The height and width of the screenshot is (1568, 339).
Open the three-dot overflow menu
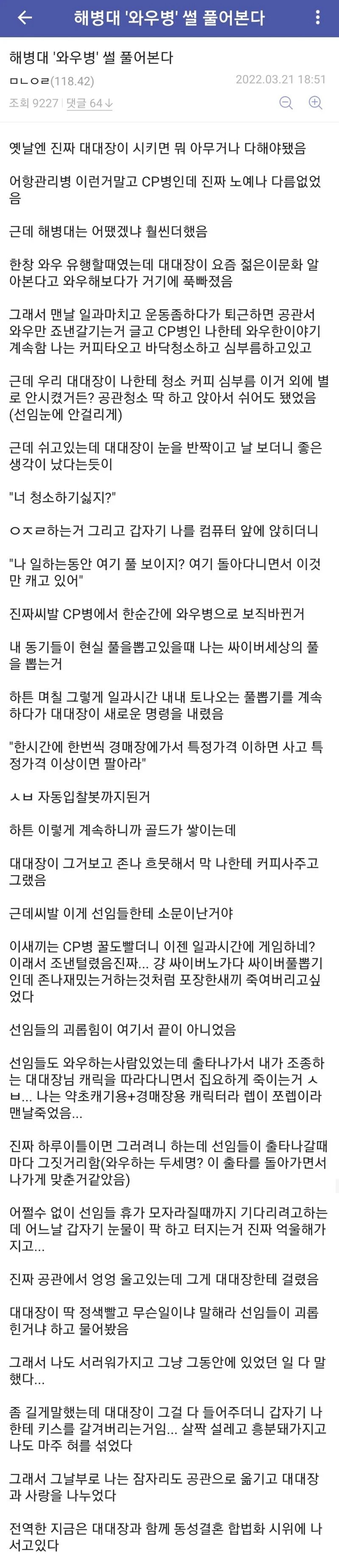318,18
